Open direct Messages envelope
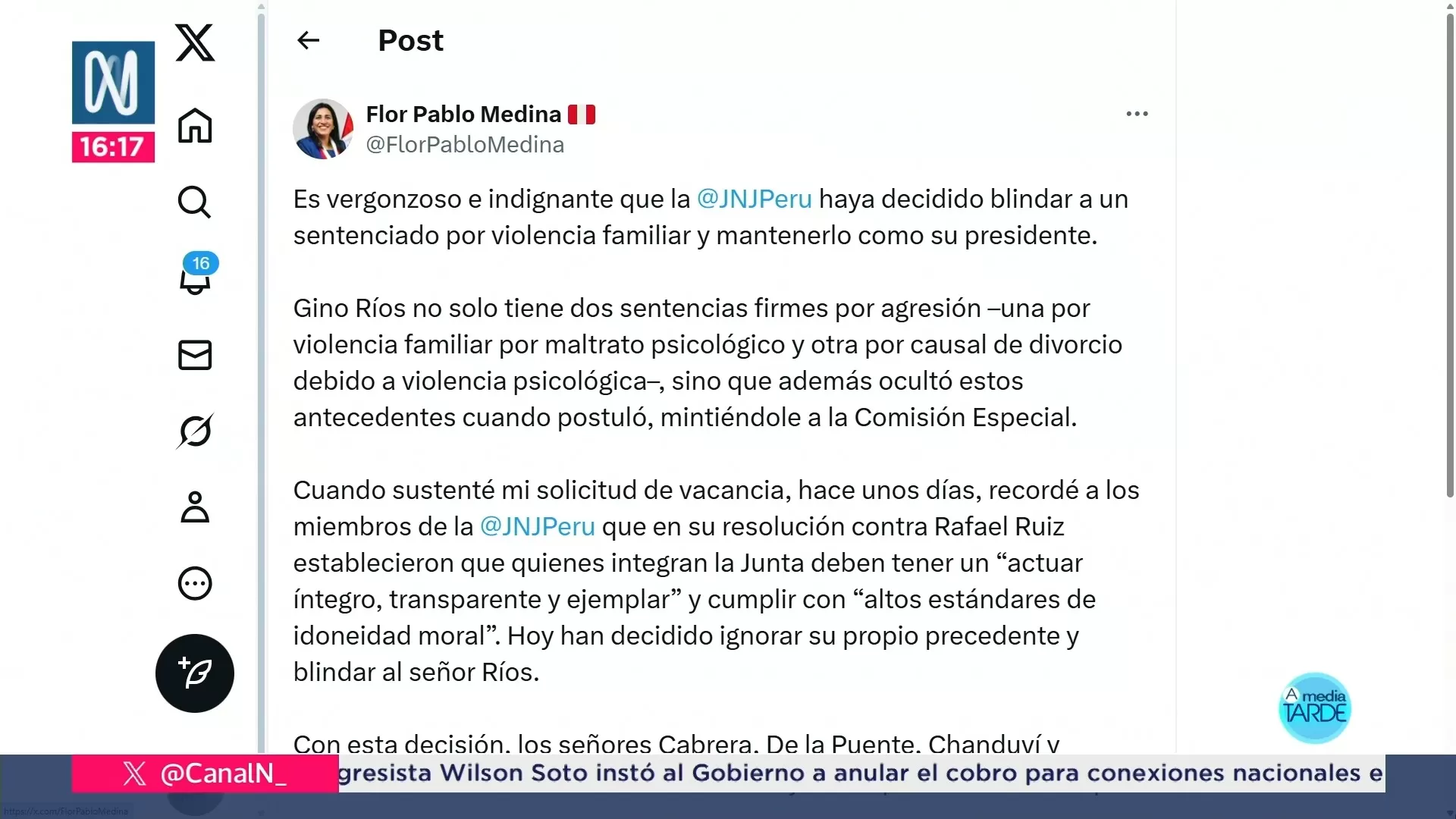Image resolution: width=1456 pixels, height=819 pixels. [x=195, y=355]
